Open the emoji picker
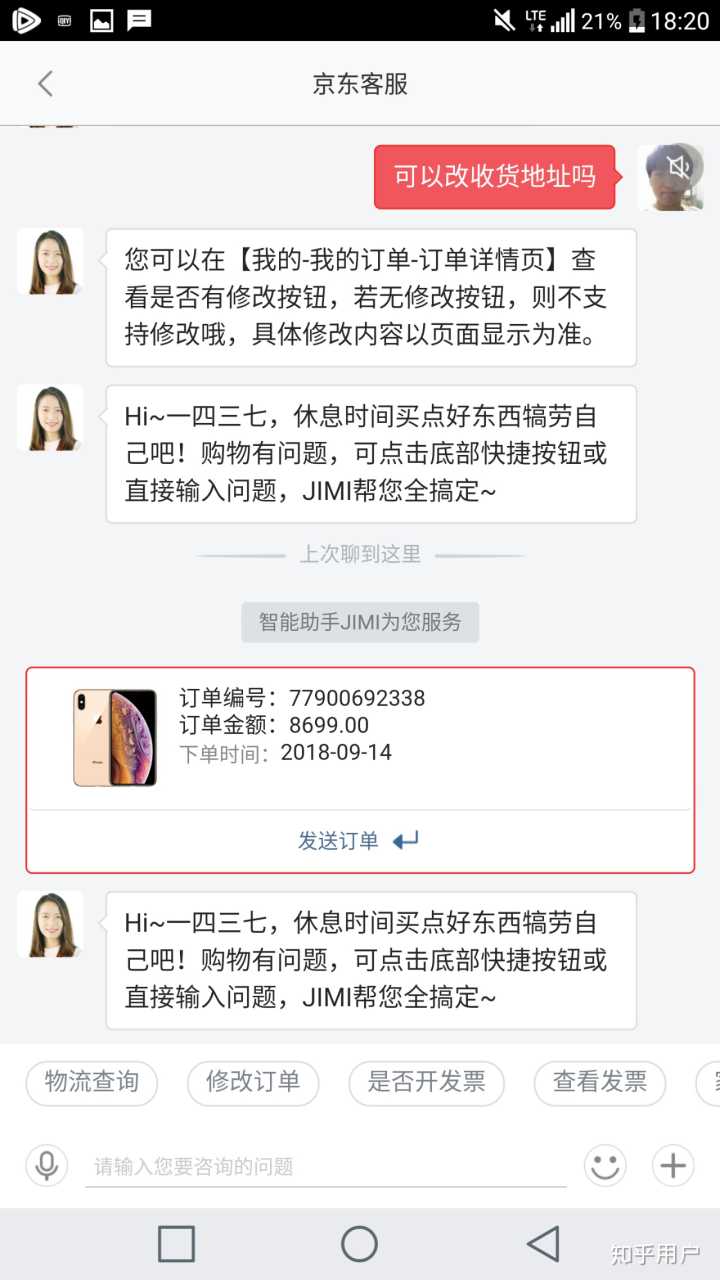 click(605, 1165)
